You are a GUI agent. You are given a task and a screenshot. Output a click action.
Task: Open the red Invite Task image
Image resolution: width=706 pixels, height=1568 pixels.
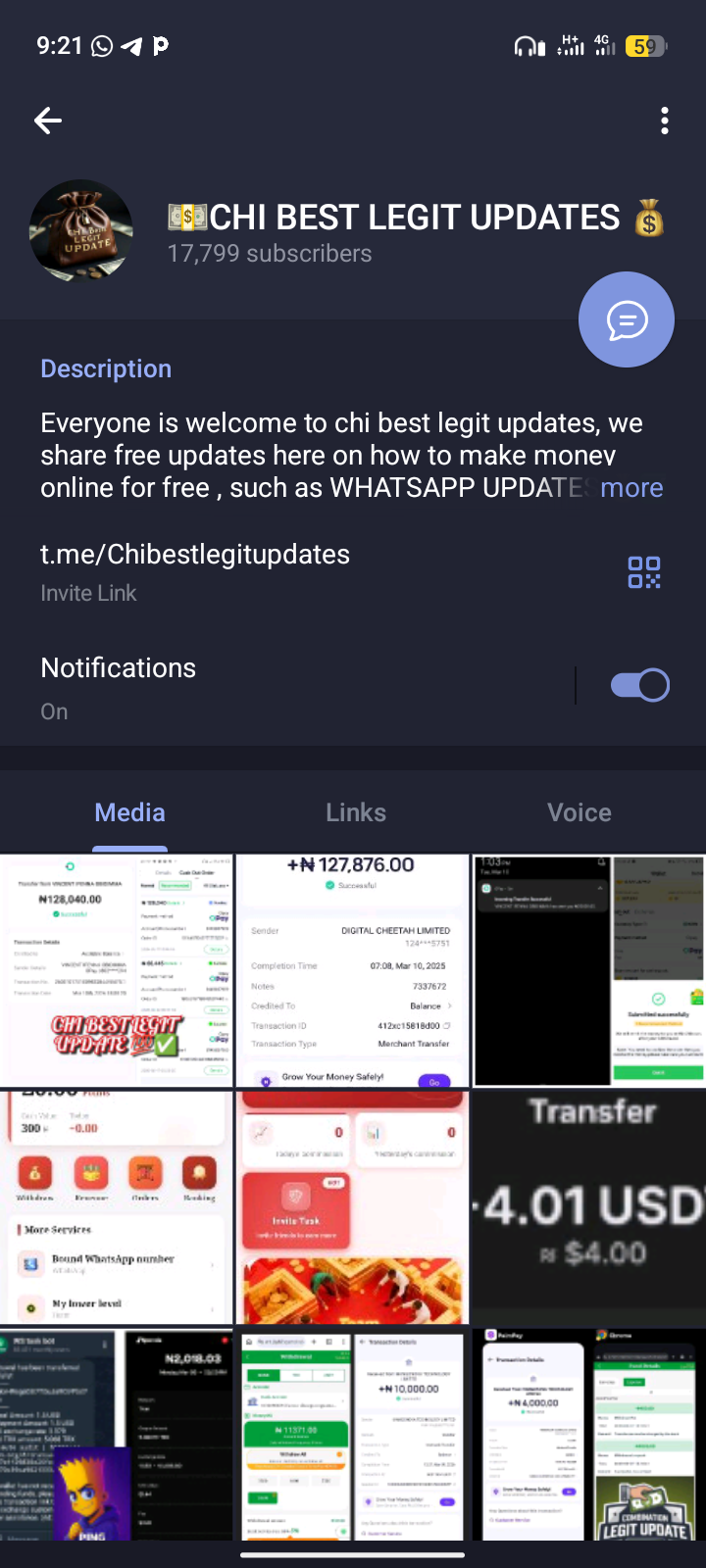[352, 1207]
